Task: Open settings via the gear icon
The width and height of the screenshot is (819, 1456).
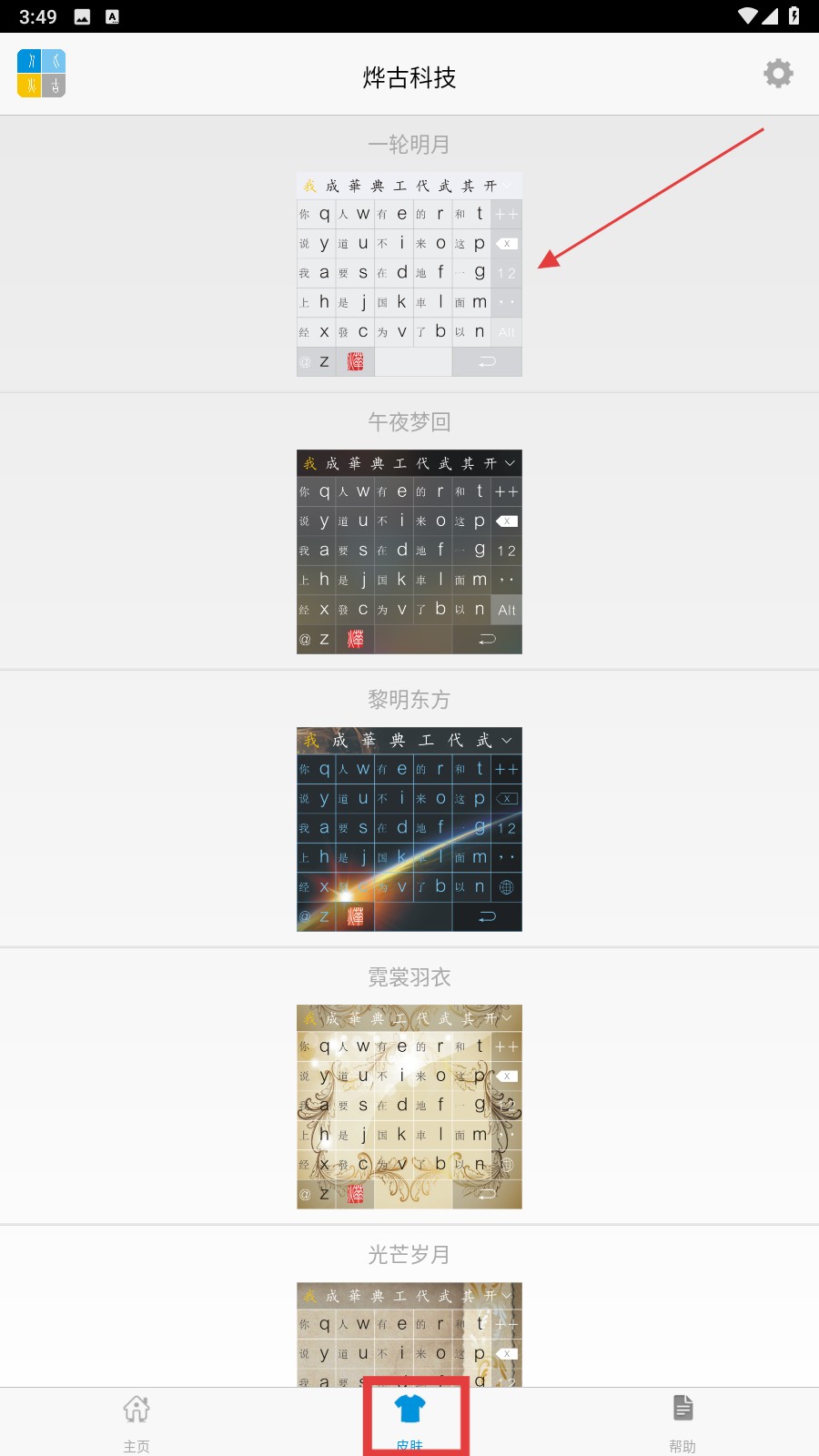Action: 777,74
